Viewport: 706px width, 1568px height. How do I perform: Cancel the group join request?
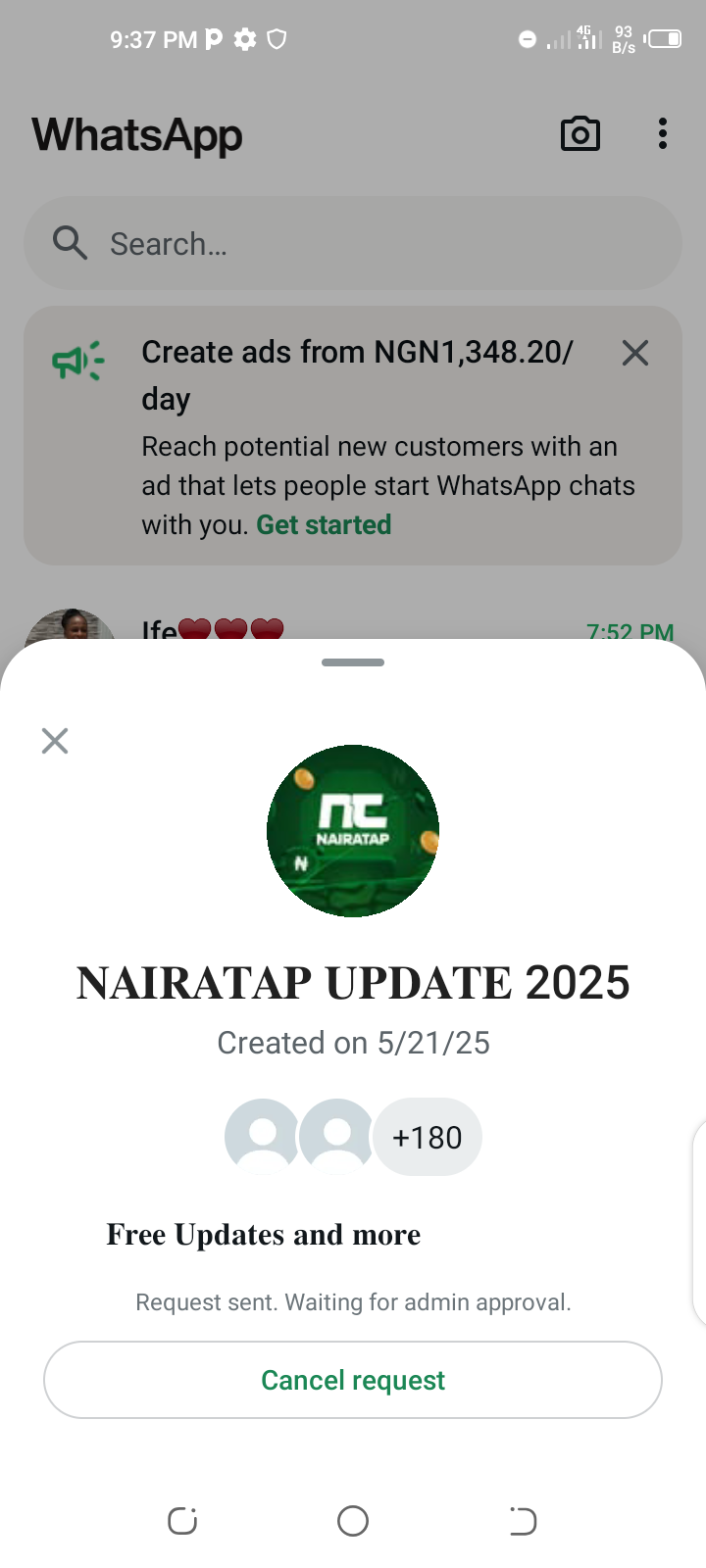point(353,1380)
